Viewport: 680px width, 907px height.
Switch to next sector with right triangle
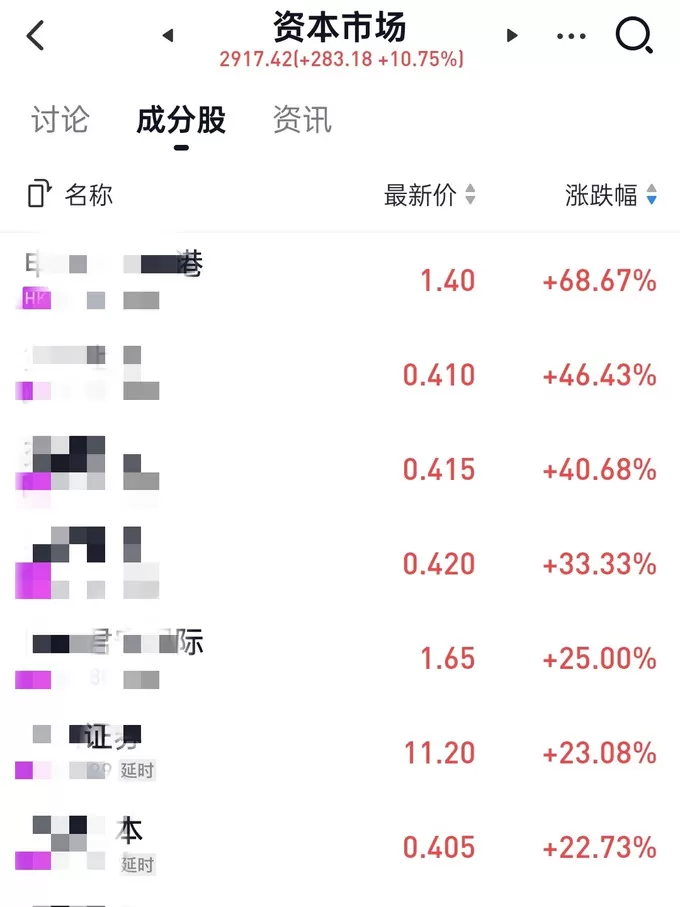point(512,36)
